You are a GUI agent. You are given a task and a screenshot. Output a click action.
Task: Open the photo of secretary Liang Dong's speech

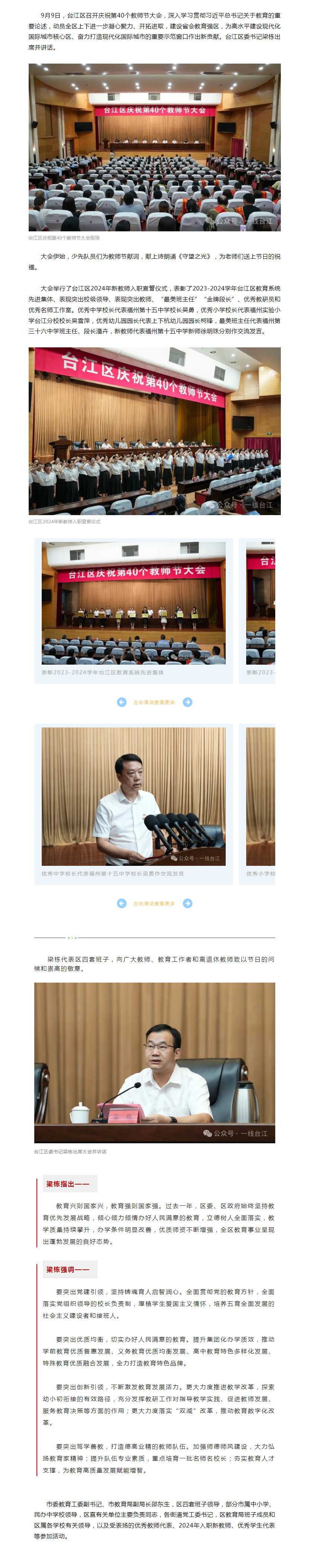pos(154,1061)
